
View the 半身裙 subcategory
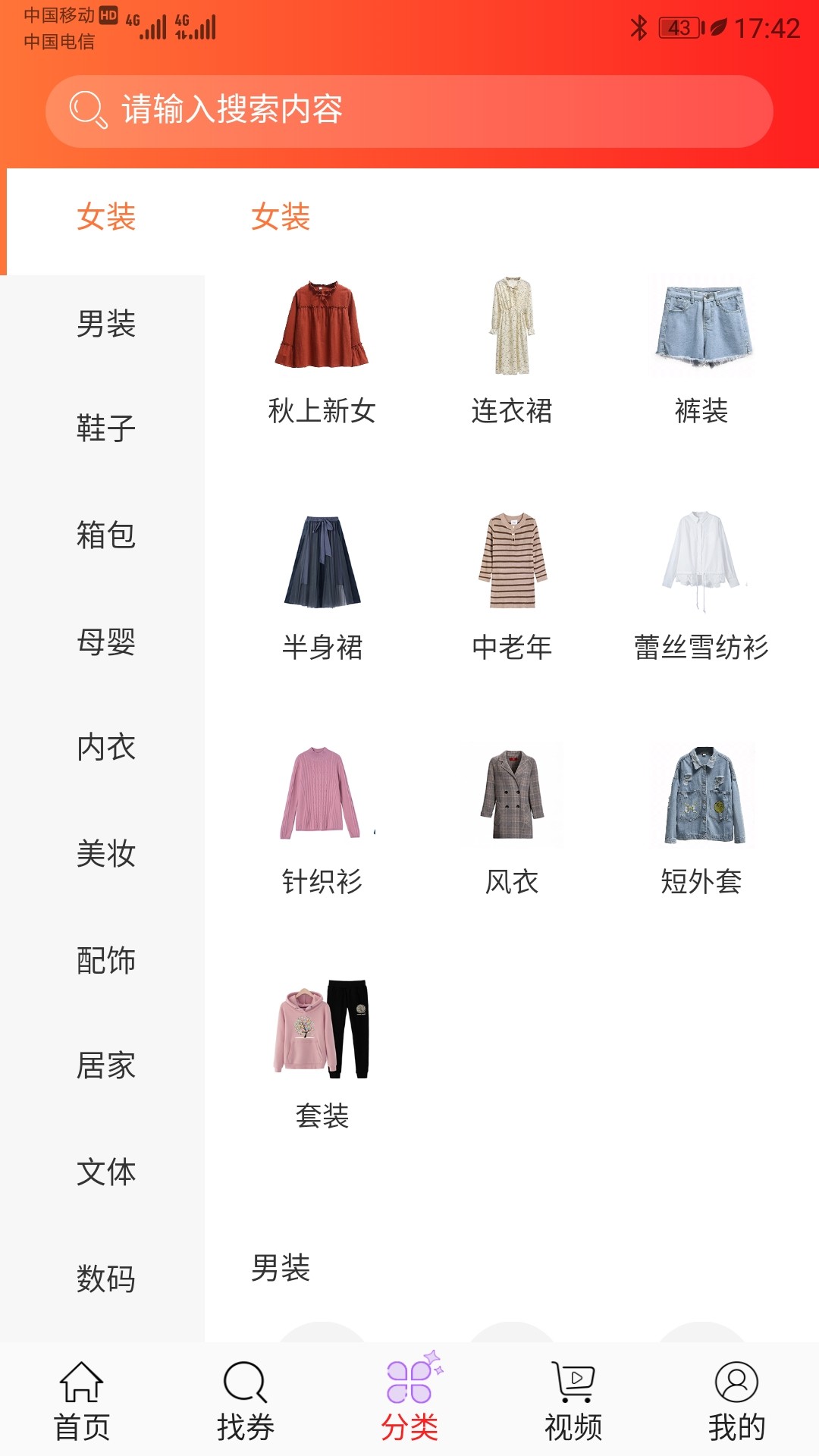[x=322, y=584]
